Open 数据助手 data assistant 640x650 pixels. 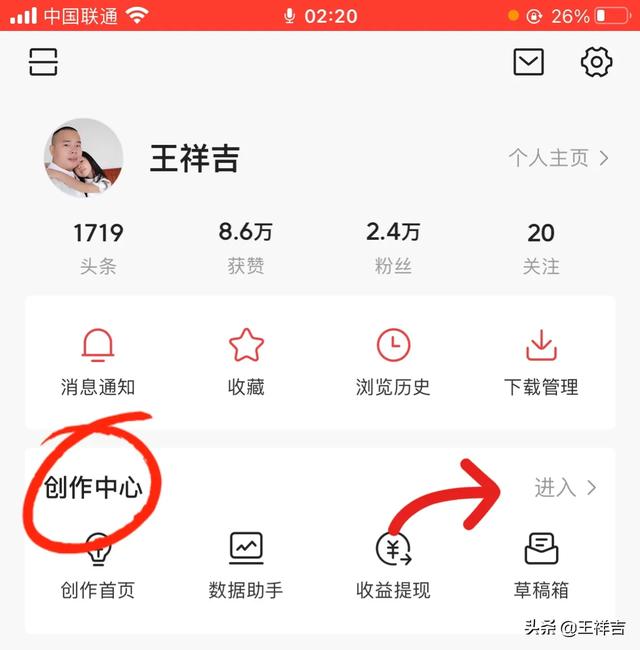[x=246, y=565]
